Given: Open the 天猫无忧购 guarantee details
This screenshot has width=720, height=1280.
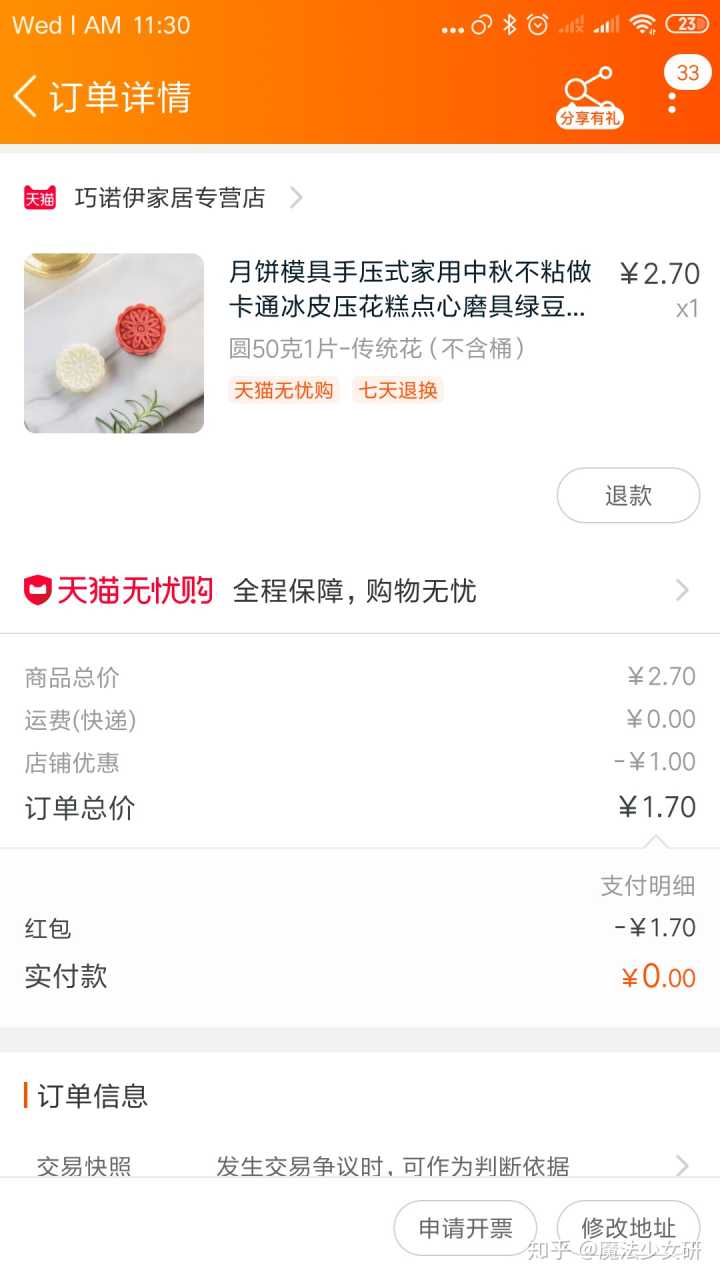Looking at the screenshot, I should (360, 591).
